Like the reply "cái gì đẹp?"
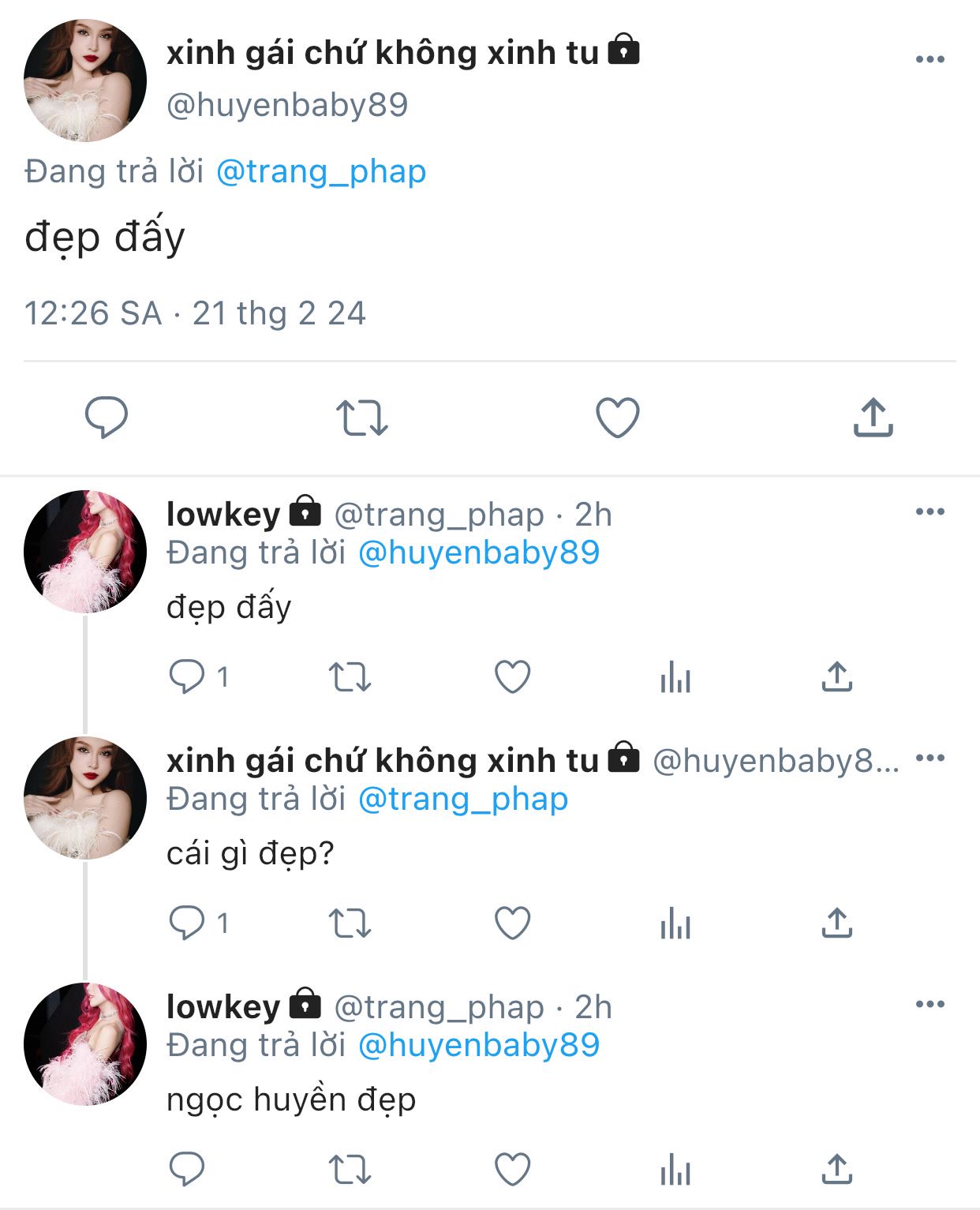 512,923
